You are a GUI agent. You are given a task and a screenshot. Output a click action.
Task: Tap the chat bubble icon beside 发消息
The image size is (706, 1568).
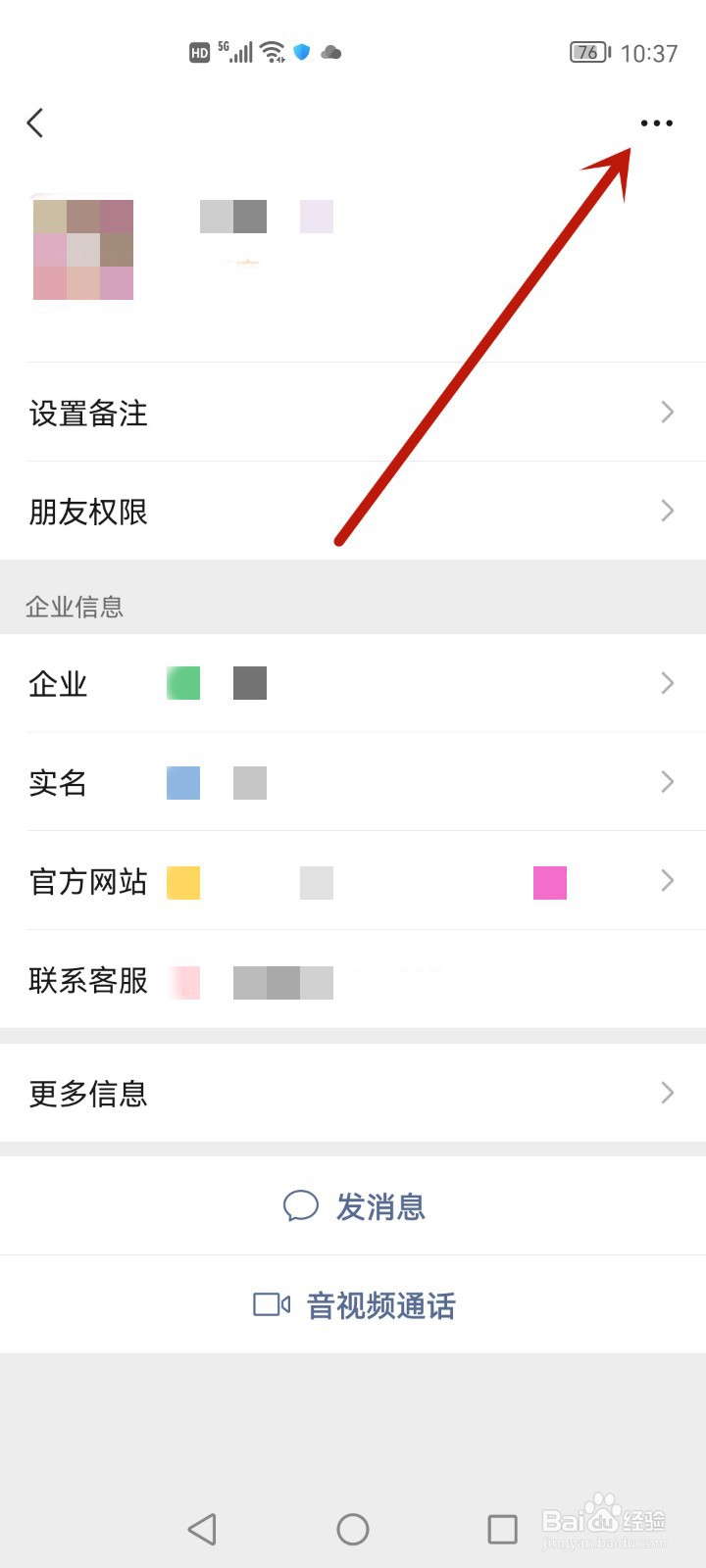(x=300, y=1206)
